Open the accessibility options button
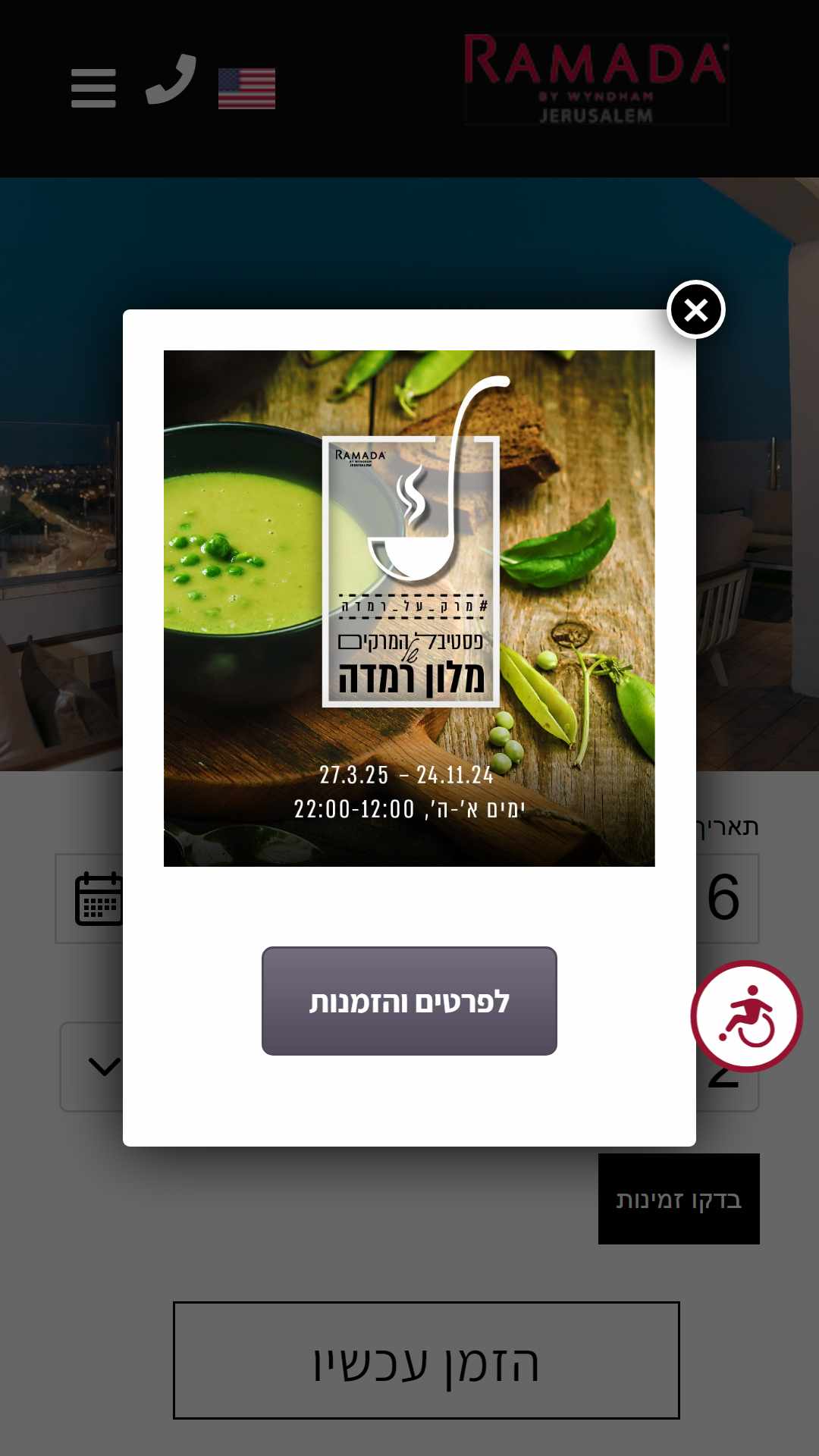819x1456 pixels. point(746,1016)
